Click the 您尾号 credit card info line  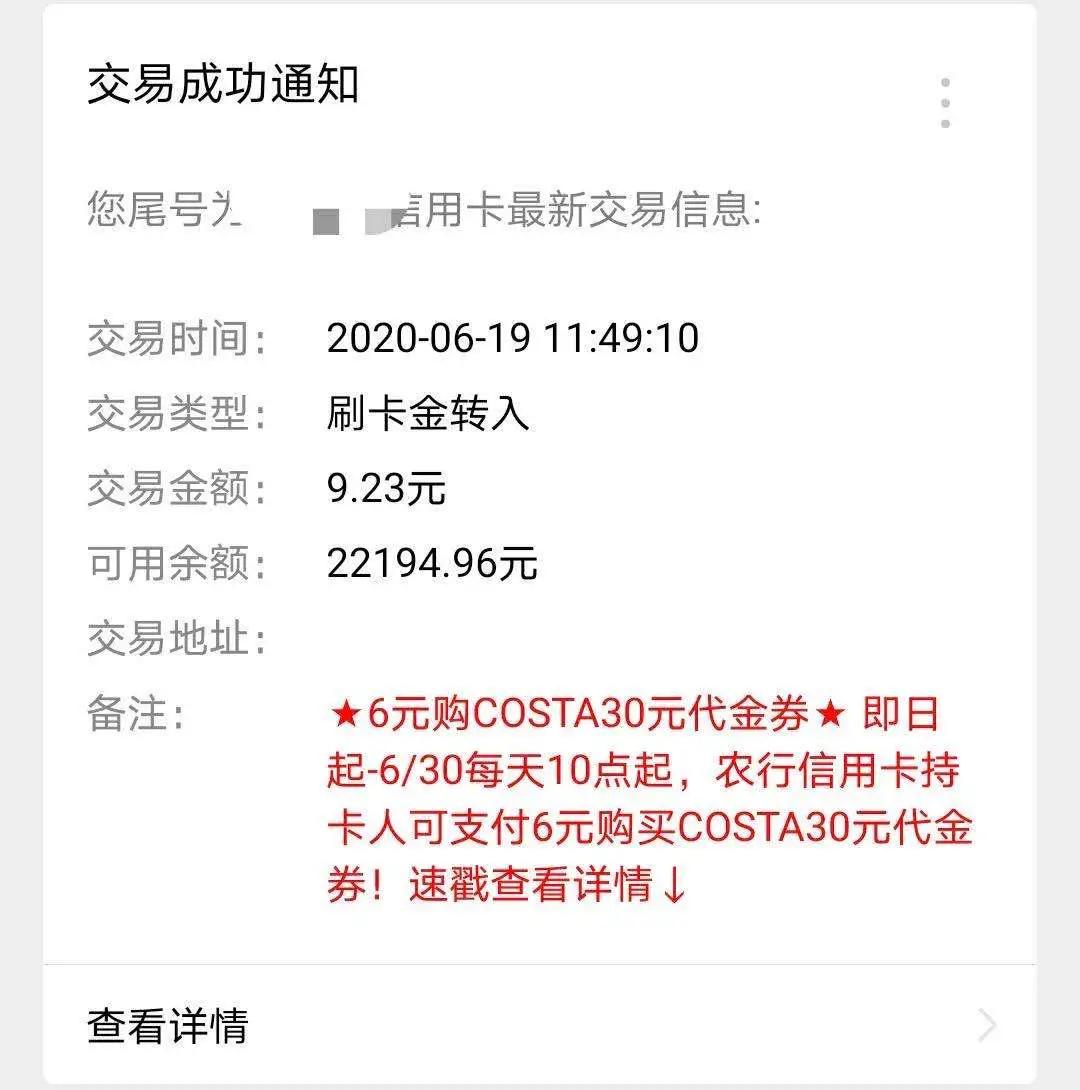[x=420, y=213]
